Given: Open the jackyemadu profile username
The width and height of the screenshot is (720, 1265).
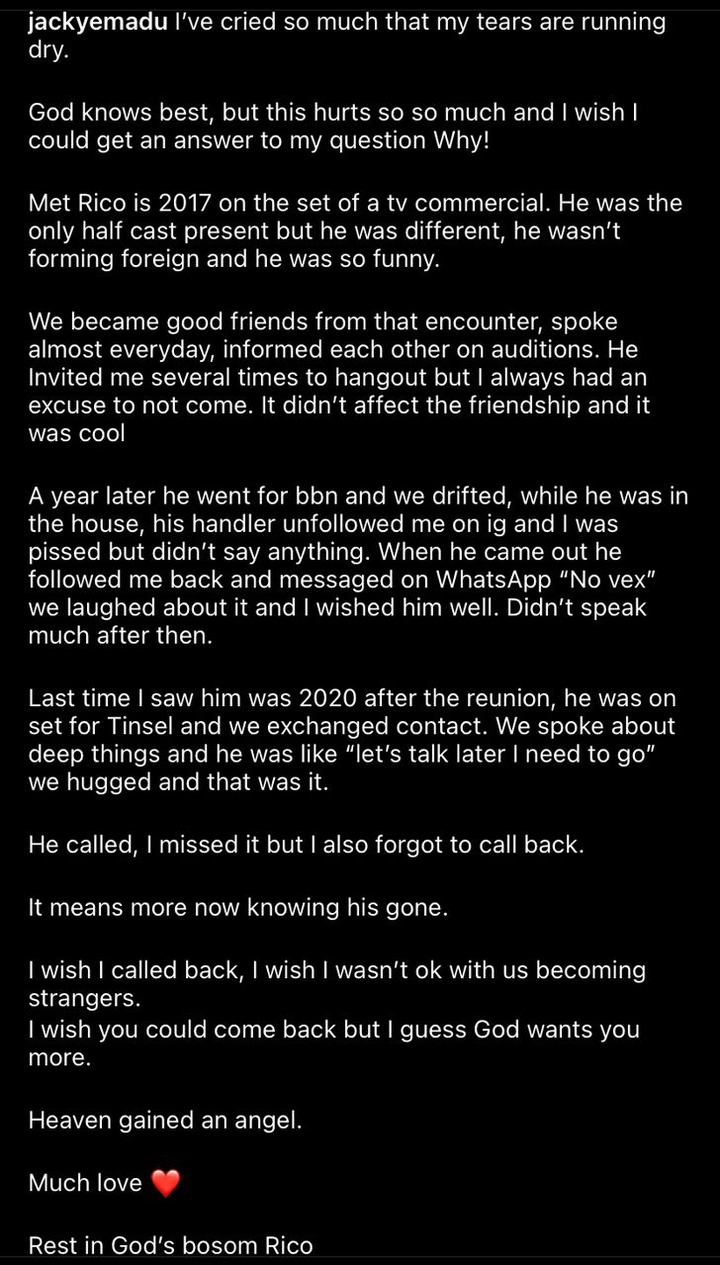Looking at the screenshot, I should [98, 23].
